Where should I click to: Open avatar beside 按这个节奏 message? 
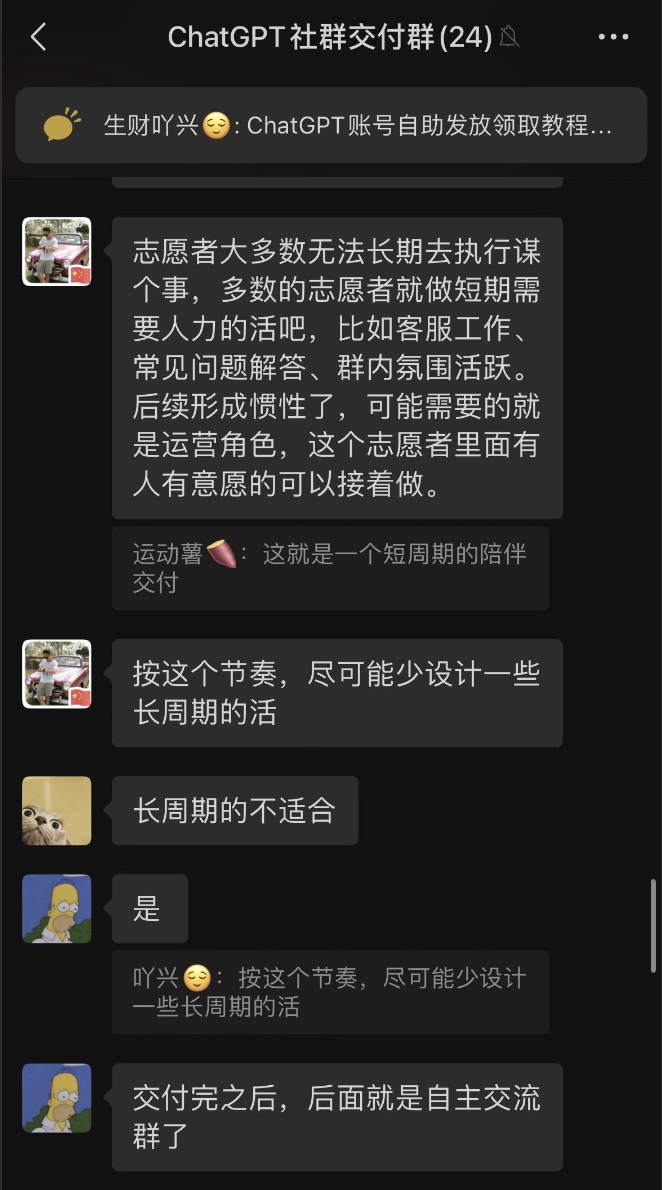[x=57, y=675]
